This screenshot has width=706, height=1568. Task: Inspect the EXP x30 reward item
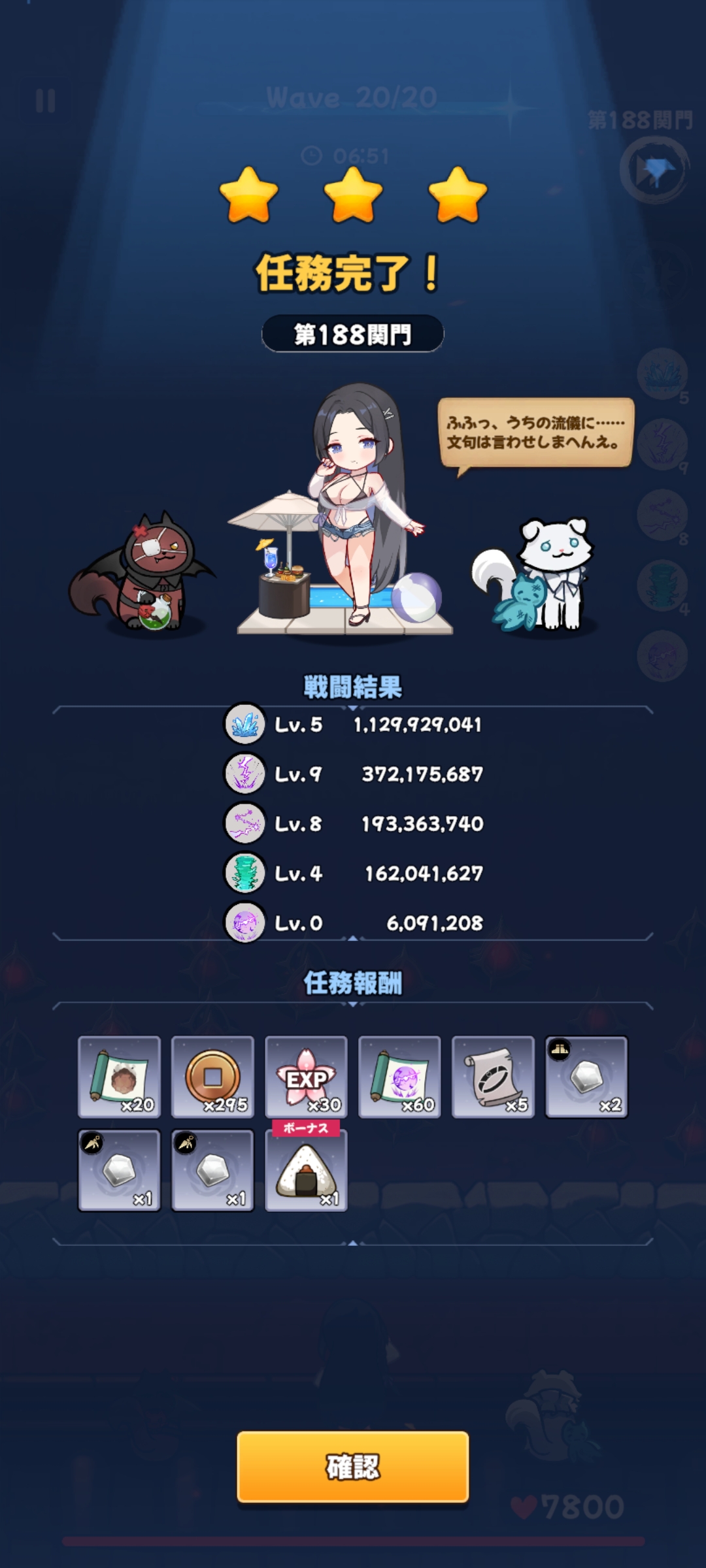click(x=306, y=1077)
